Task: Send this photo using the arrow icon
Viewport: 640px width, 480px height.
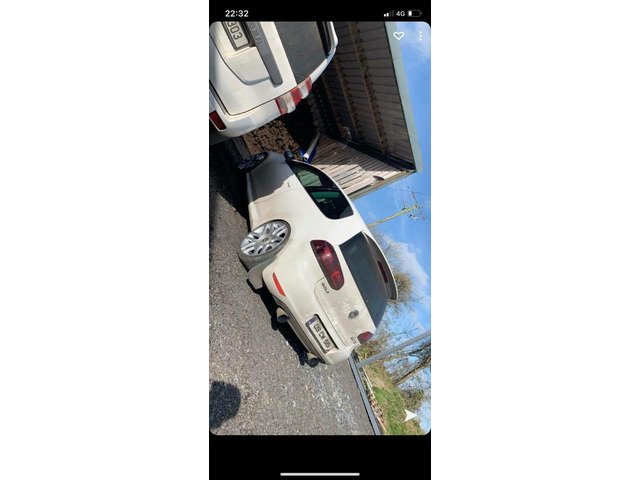Action: pyautogui.click(x=411, y=415)
